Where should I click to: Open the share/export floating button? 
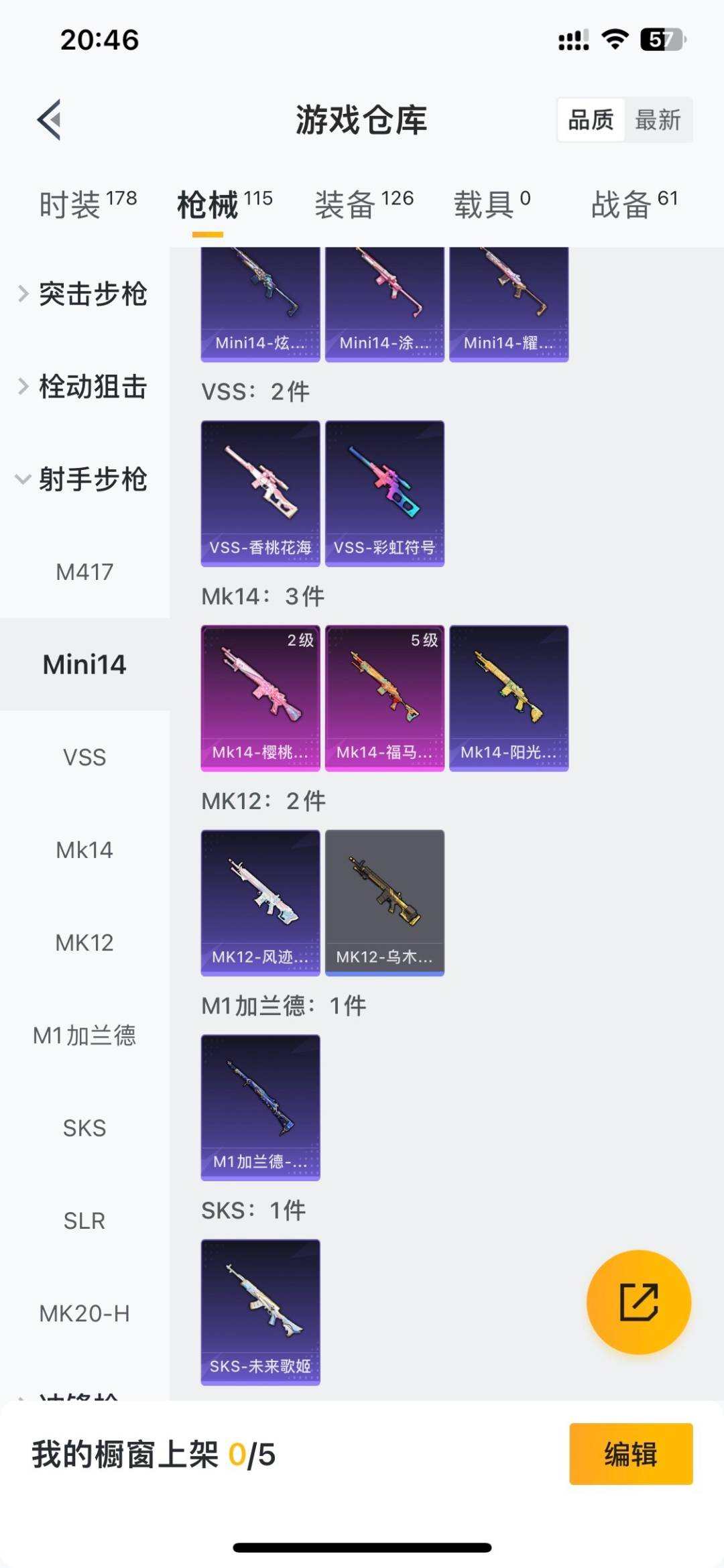click(x=638, y=1301)
